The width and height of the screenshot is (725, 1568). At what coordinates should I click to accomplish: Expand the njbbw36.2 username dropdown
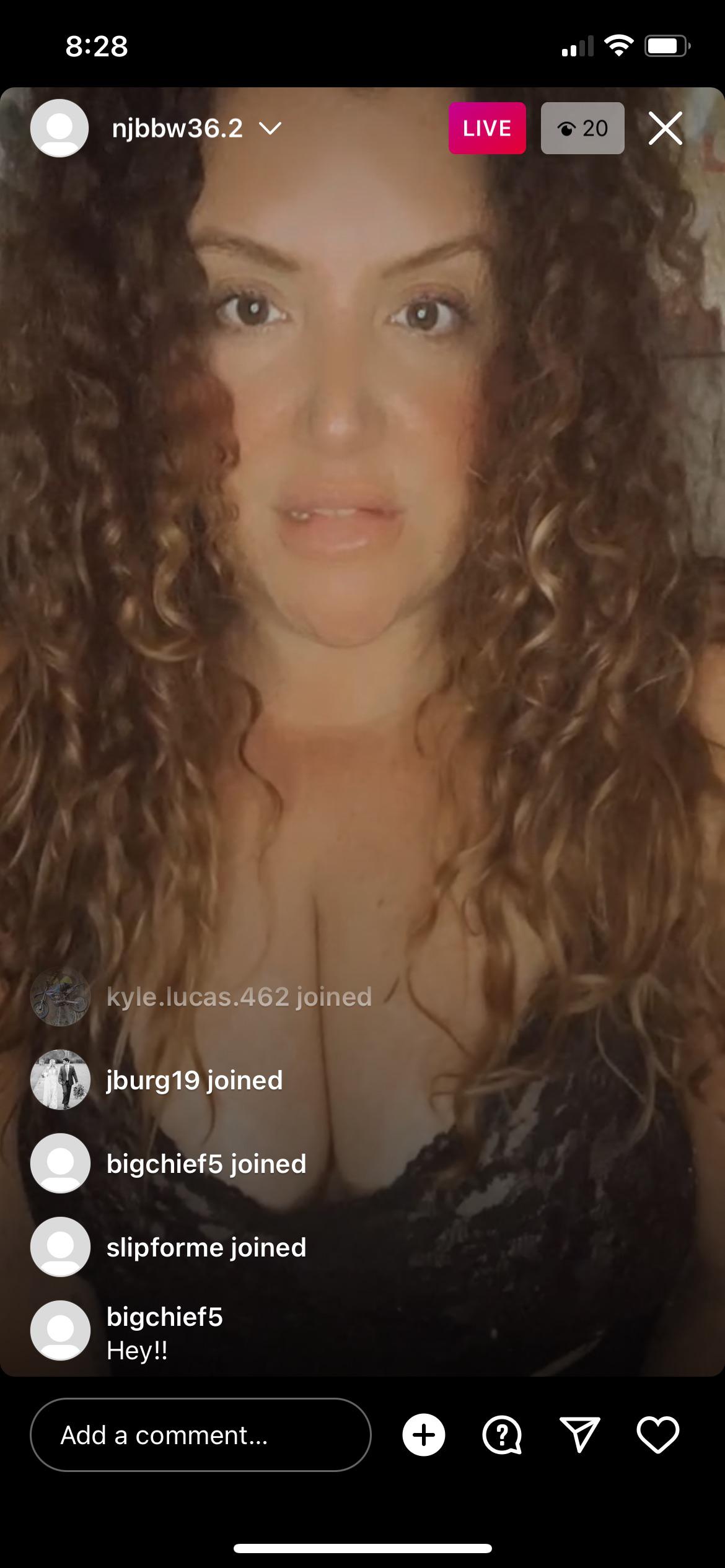tap(270, 129)
